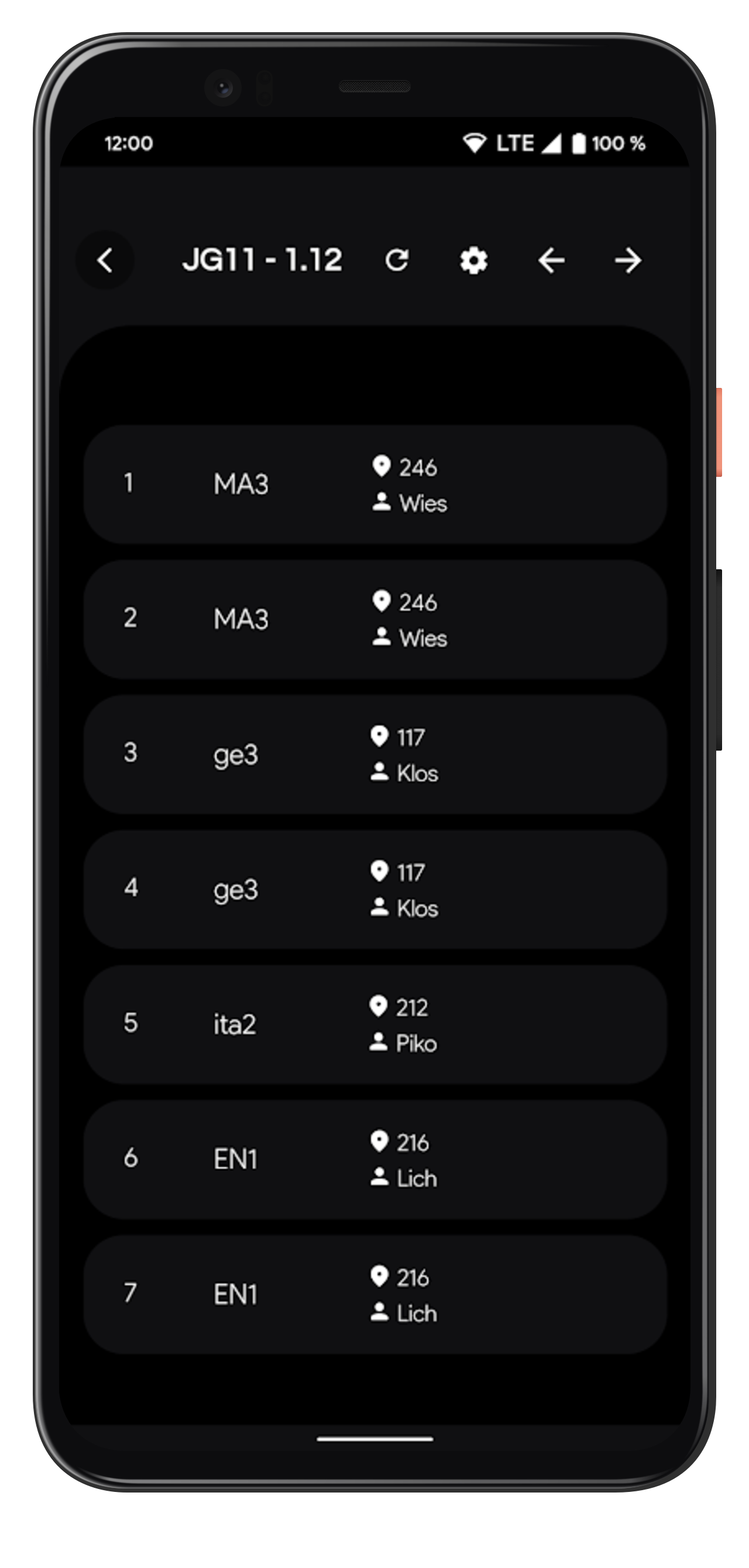Select lesson 4 ge3 card
749x1568 pixels.
click(x=374, y=890)
